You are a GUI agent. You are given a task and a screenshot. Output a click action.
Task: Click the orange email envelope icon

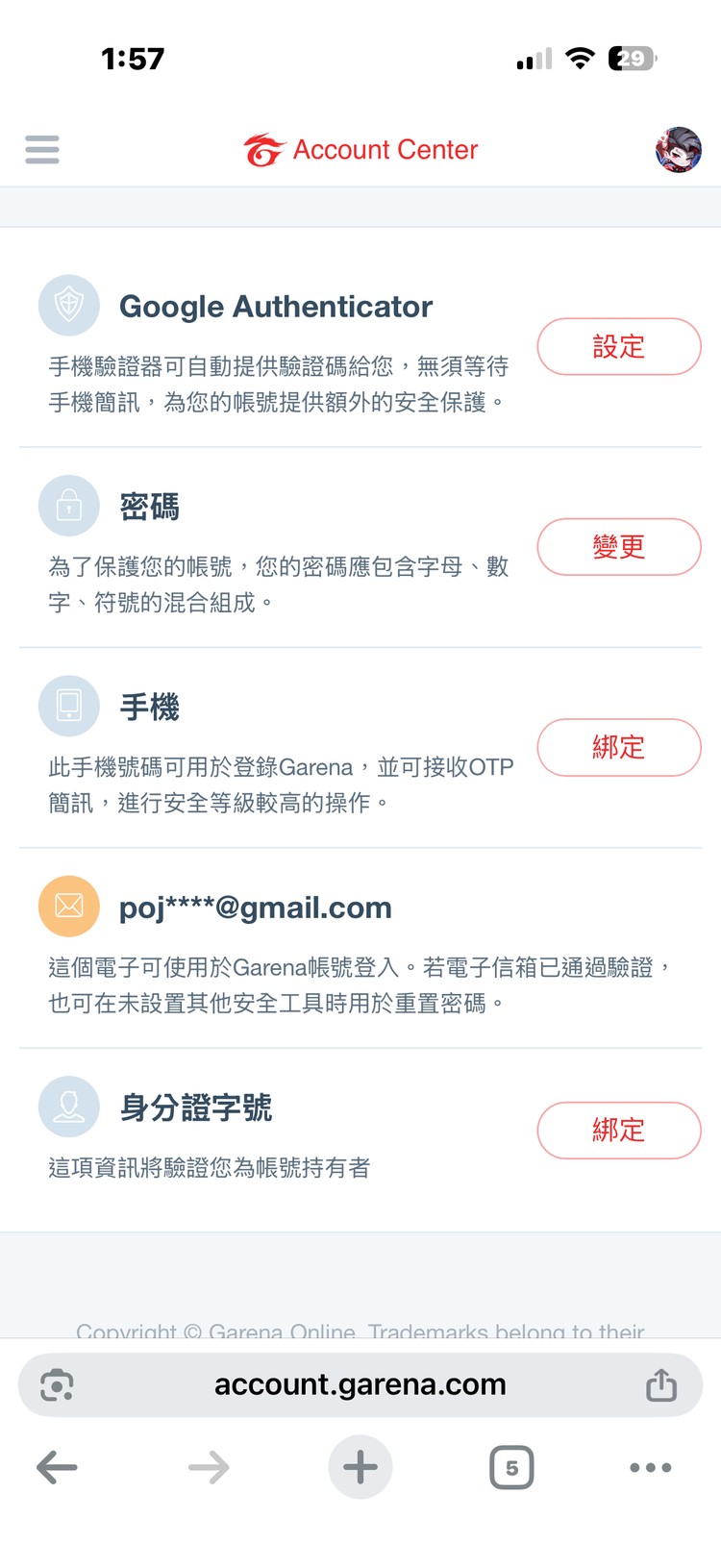[x=68, y=907]
